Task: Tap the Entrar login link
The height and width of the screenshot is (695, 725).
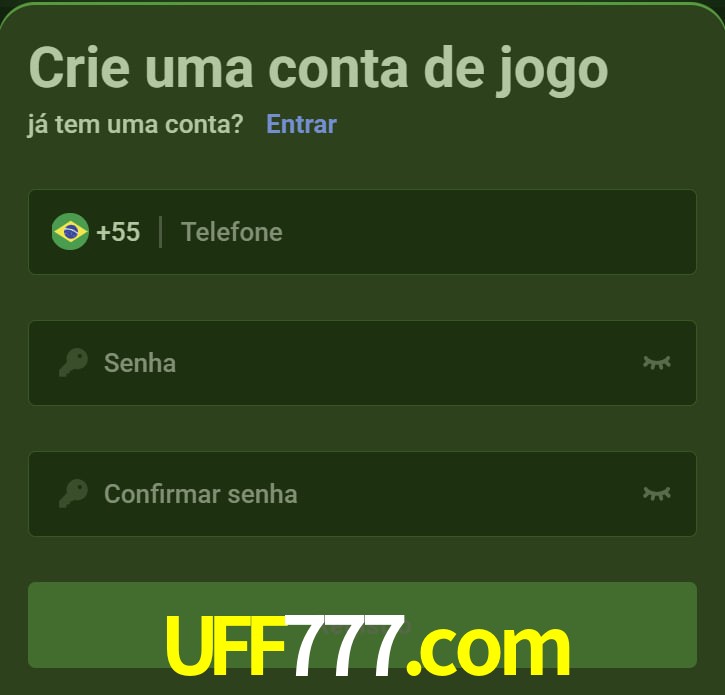Action: tap(301, 124)
